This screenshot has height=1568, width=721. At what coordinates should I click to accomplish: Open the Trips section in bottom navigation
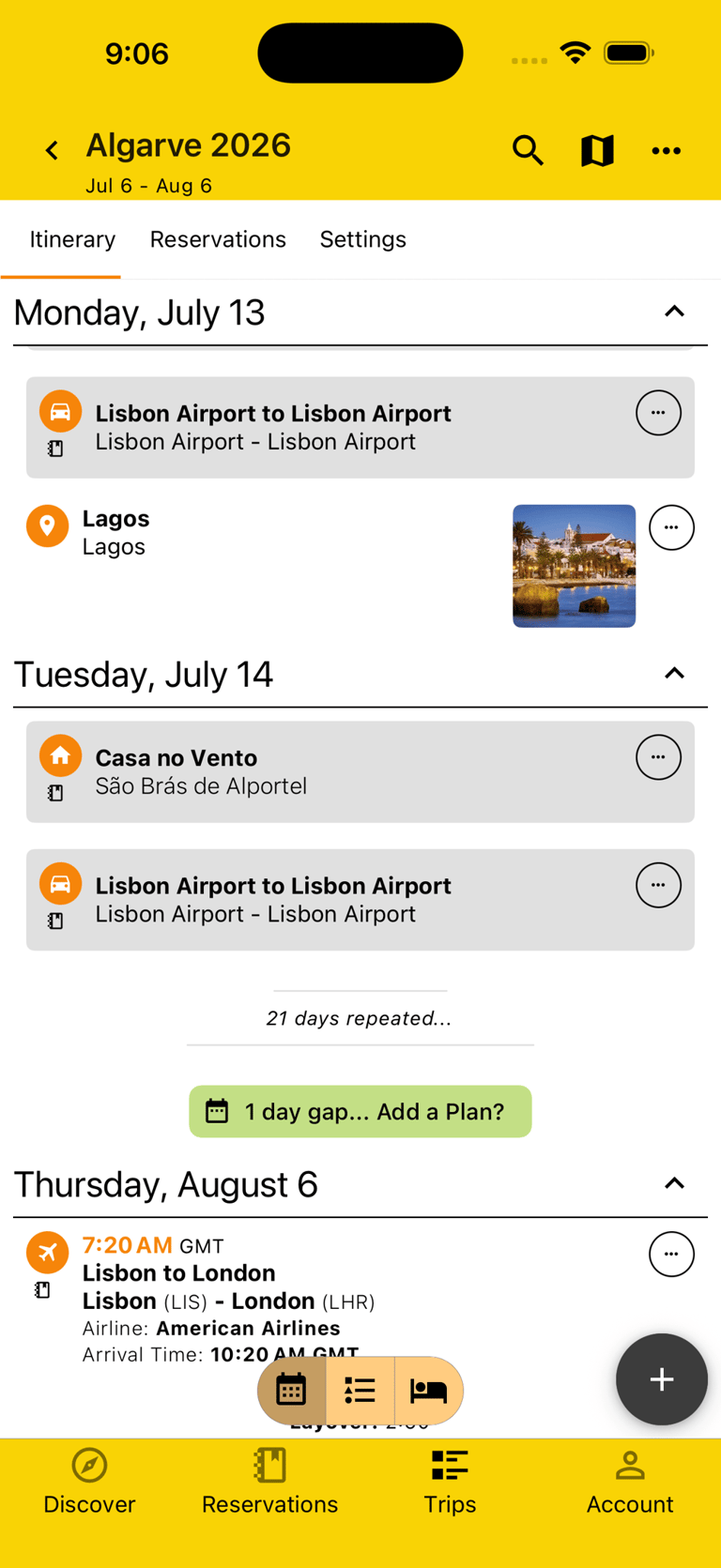(x=449, y=1483)
